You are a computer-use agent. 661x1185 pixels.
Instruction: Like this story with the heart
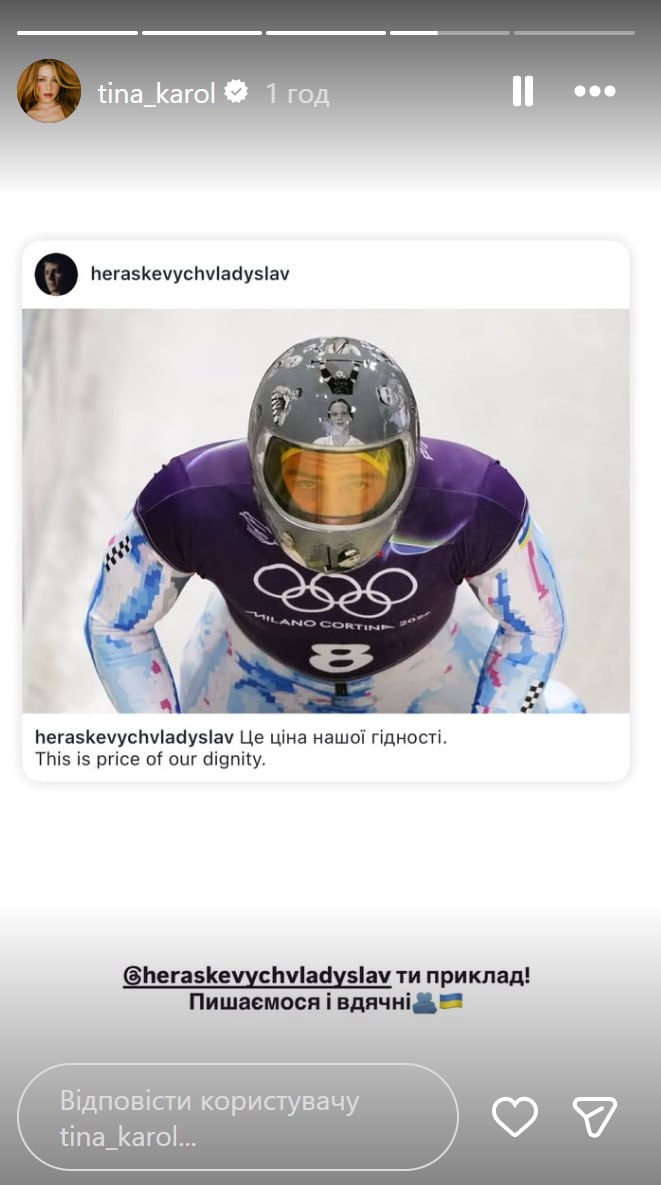coord(515,1116)
